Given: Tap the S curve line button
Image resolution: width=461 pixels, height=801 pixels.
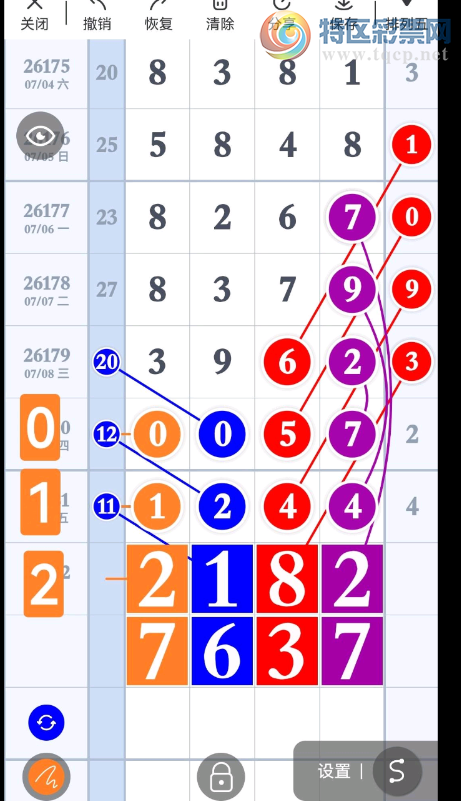Looking at the screenshot, I should click(x=397, y=771).
